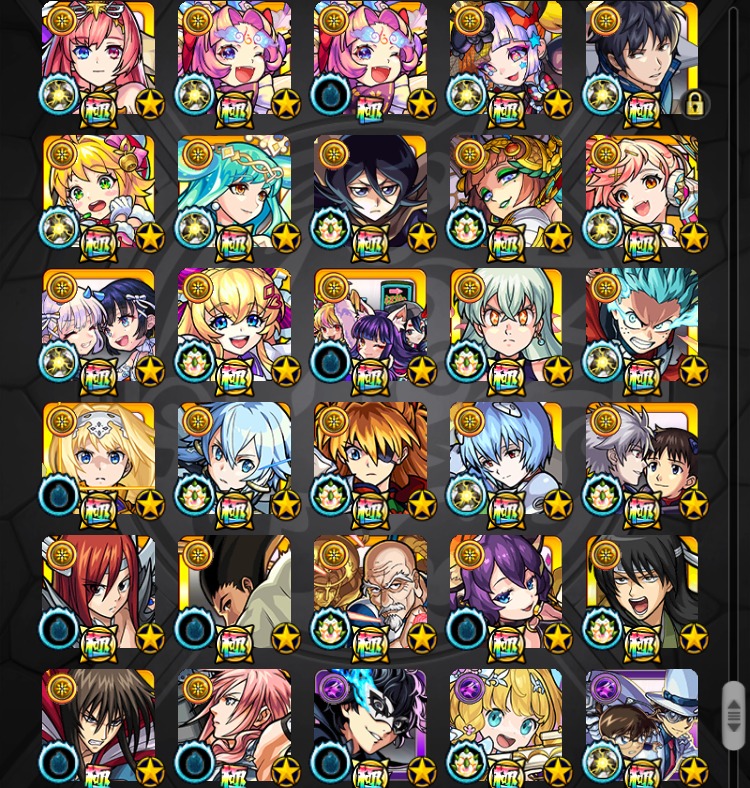Open the bald old man with white beard

[x=370, y=592]
